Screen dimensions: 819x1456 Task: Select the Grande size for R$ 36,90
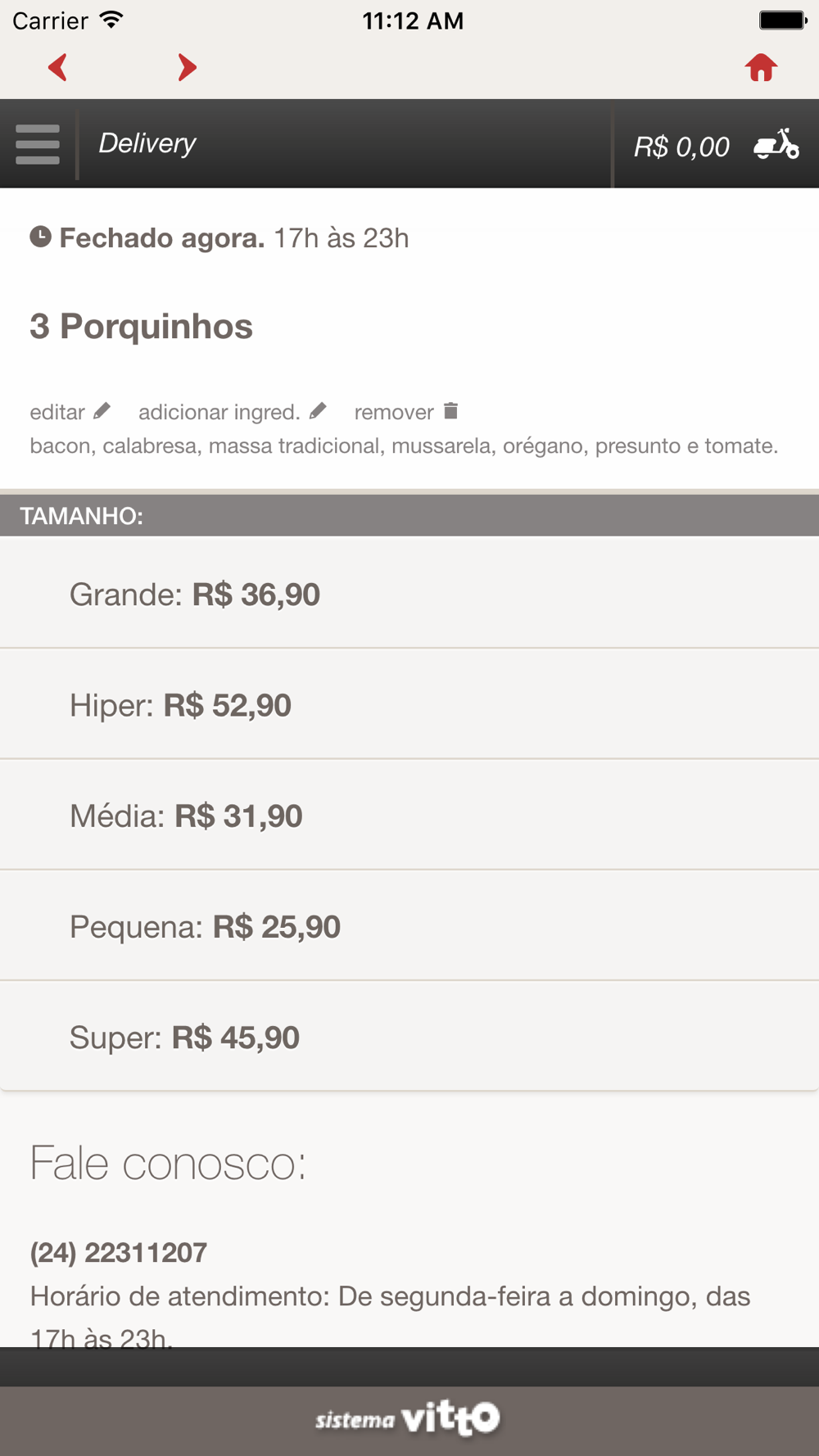pos(409,594)
